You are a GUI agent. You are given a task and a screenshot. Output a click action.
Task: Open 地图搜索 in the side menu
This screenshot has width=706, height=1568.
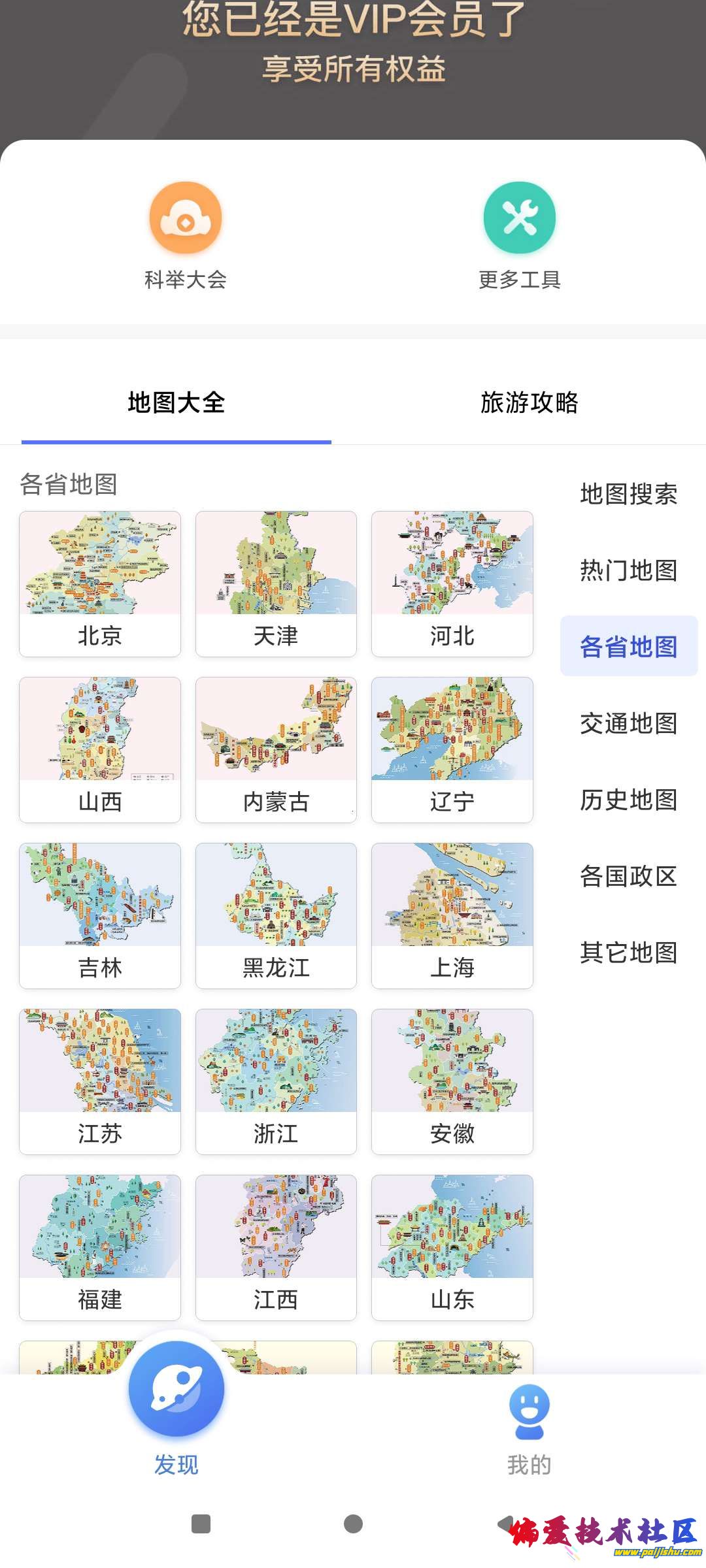click(x=628, y=495)
